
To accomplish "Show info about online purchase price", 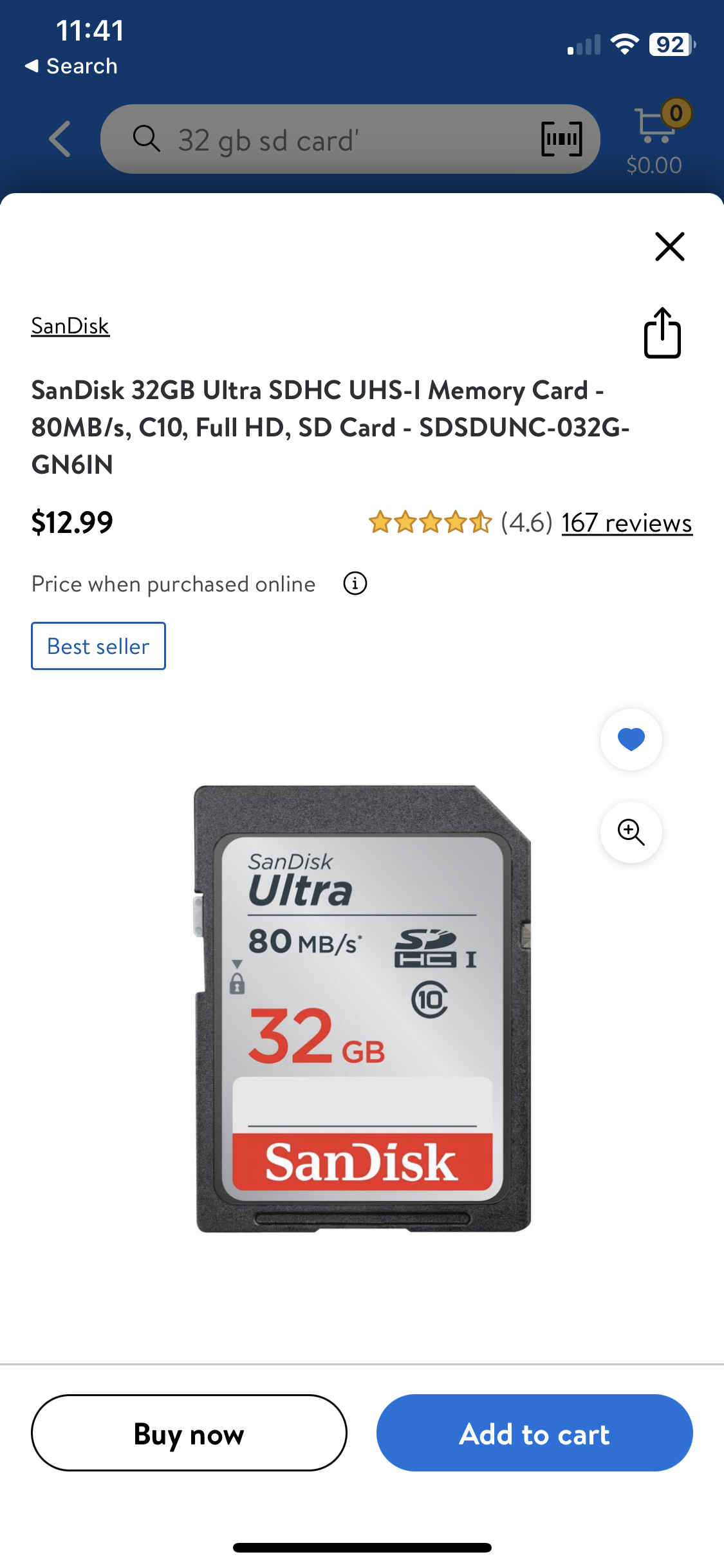I will [x=355, y=584].
